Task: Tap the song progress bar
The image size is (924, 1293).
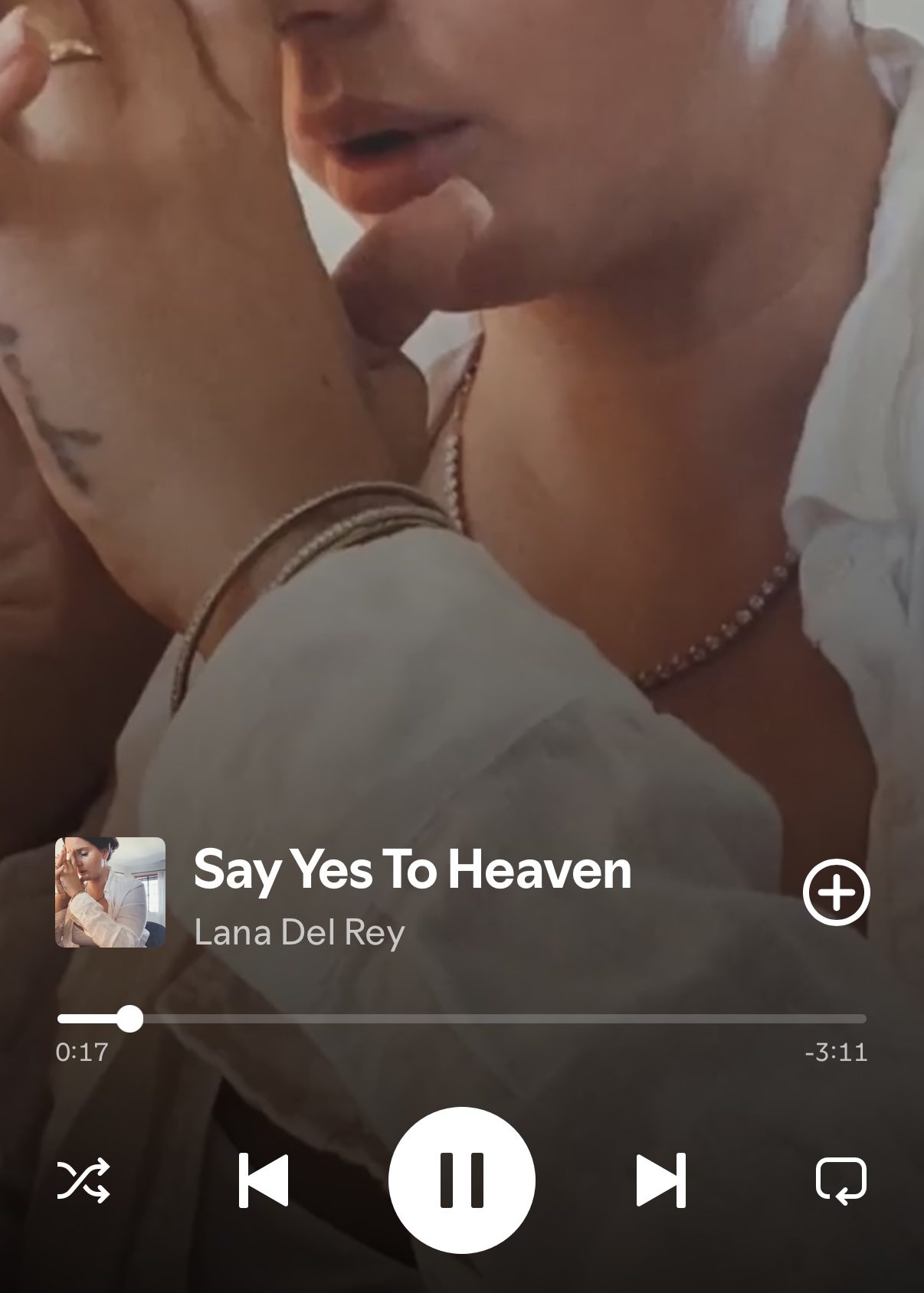Action: [461, 1019]
